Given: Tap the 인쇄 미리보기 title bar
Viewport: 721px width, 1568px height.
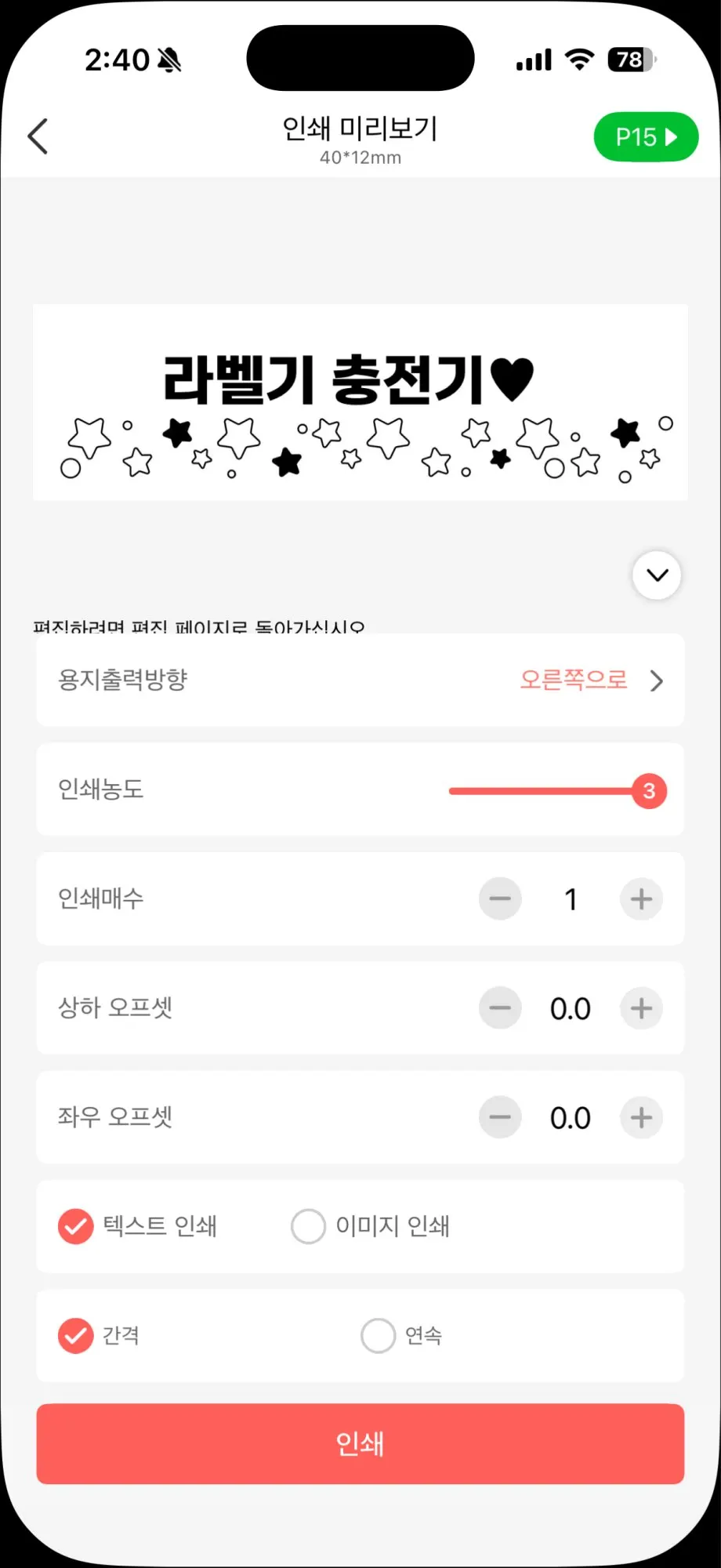Looking at the screenshot, I should 360,130.
